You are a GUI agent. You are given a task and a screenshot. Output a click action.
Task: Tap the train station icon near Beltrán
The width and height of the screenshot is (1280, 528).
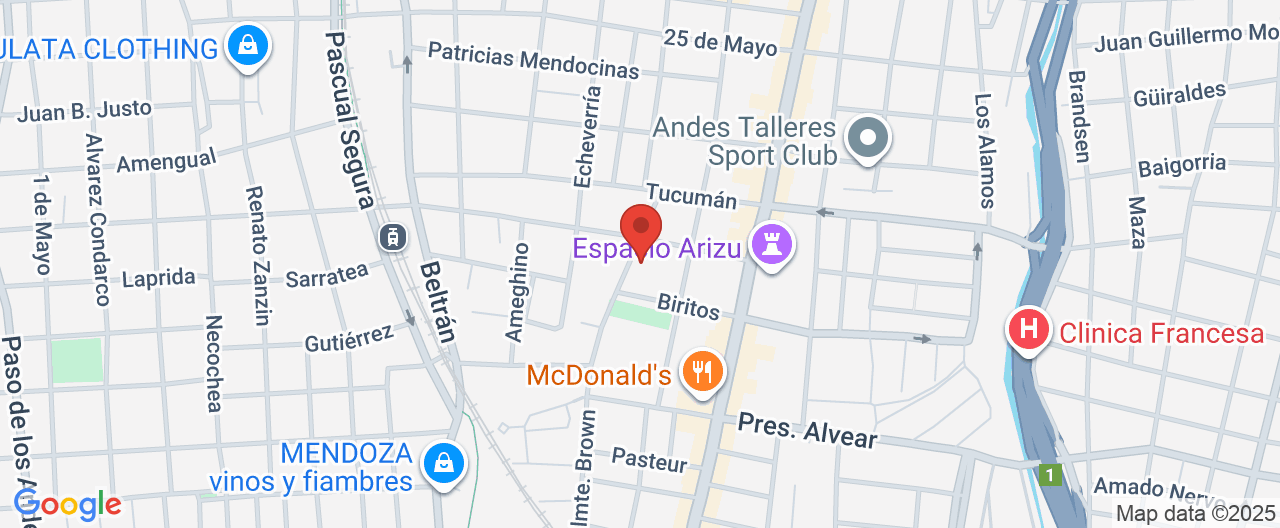coord(393,237)
